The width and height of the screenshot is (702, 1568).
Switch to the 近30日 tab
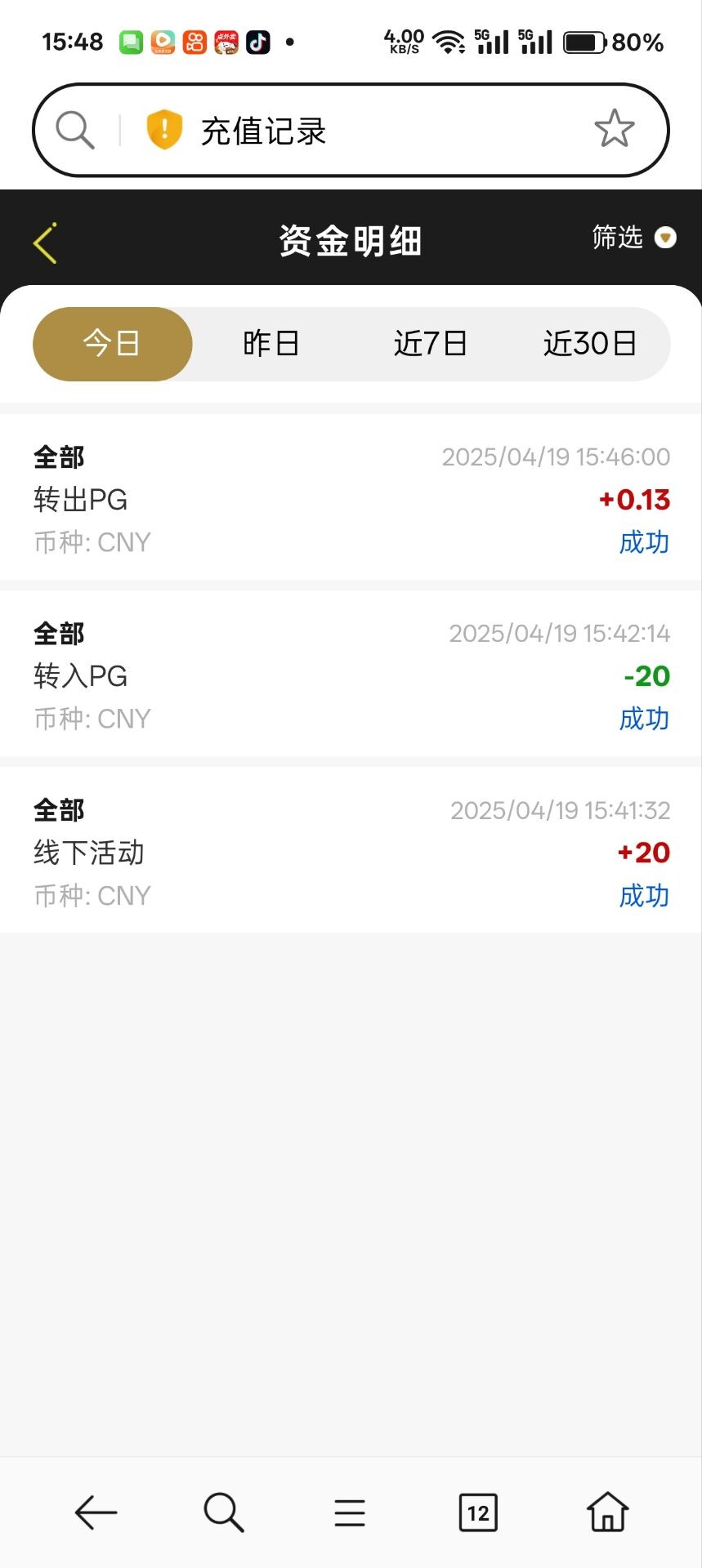pyautogui.click(x=590, y=344)
